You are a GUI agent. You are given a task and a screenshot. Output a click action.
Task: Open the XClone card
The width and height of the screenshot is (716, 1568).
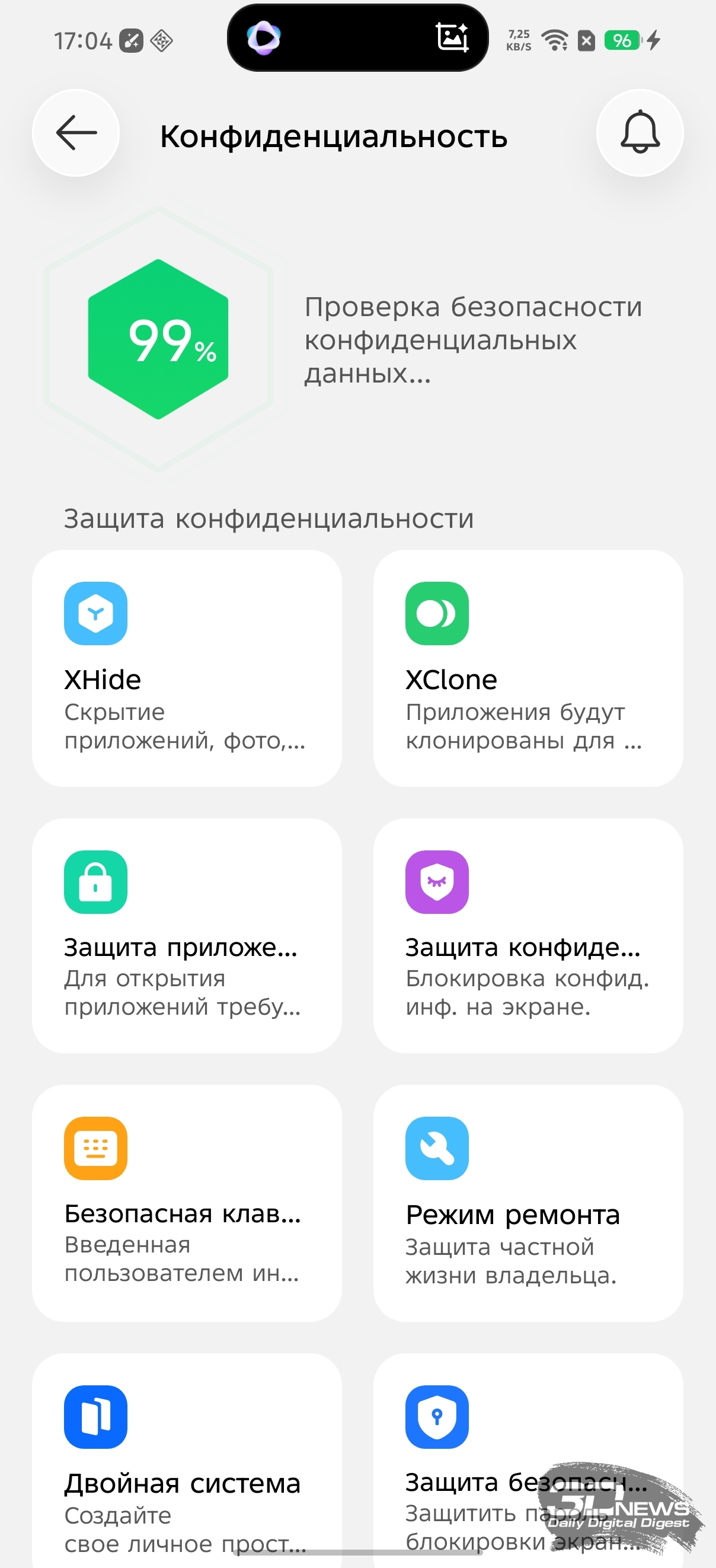pyautogui.click(x=528, y=668)
